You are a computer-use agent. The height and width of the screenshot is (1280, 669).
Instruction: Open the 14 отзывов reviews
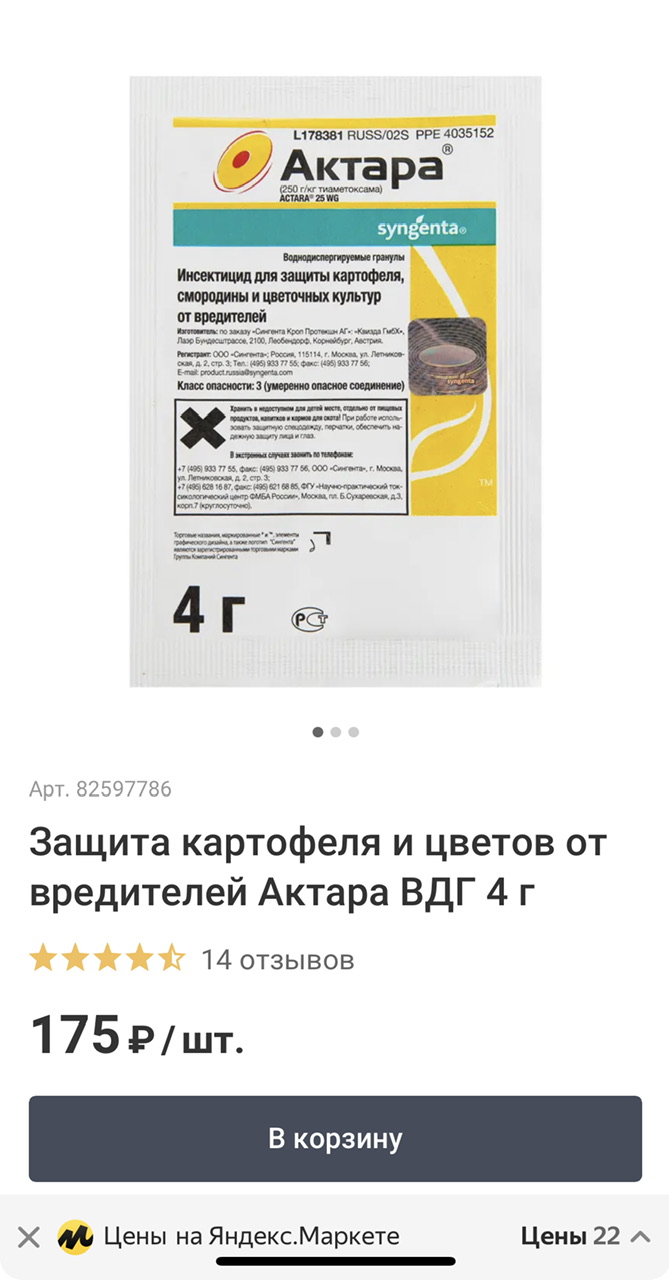[x=278, y=960]
